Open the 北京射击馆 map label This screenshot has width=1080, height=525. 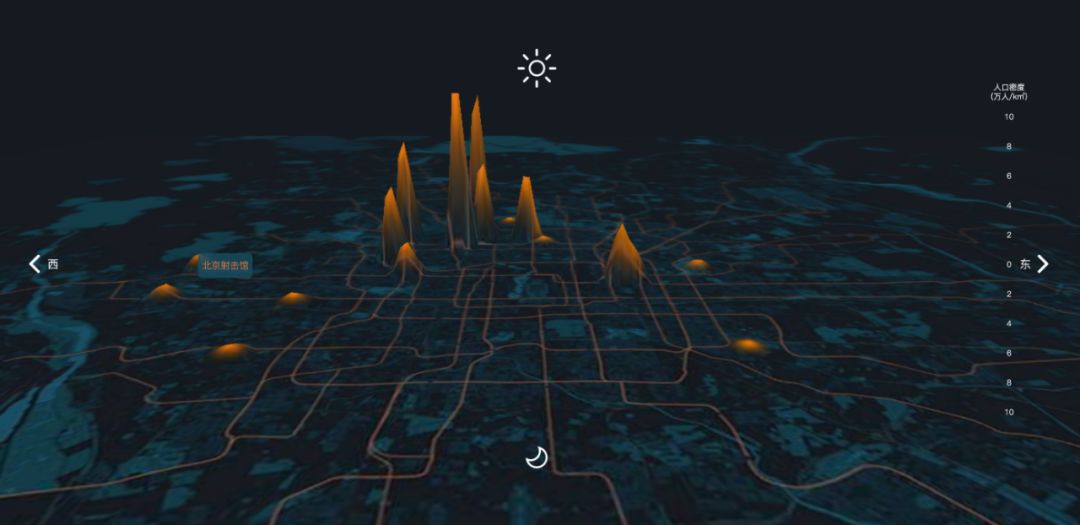point(226,265)
